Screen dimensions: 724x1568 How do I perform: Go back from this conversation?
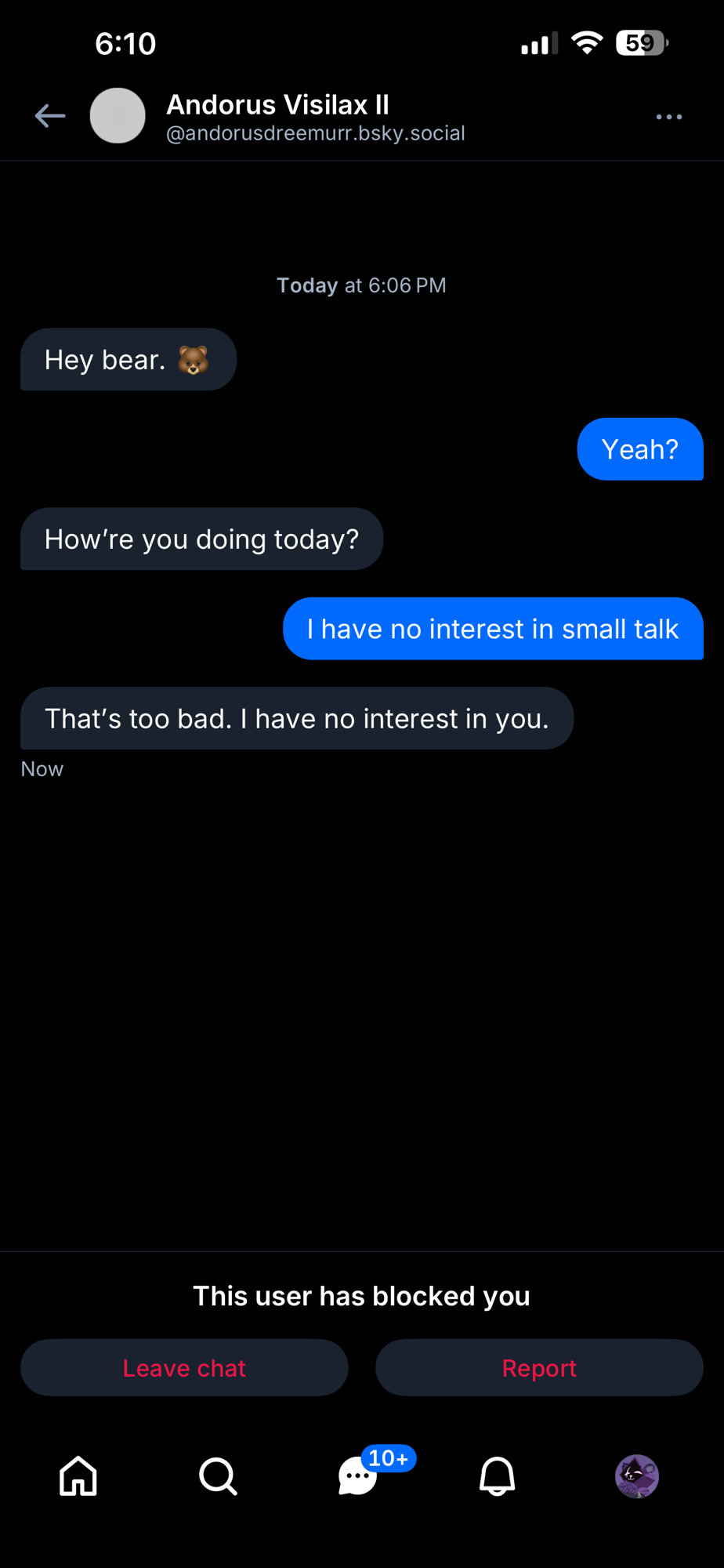(x=50, y=116)
